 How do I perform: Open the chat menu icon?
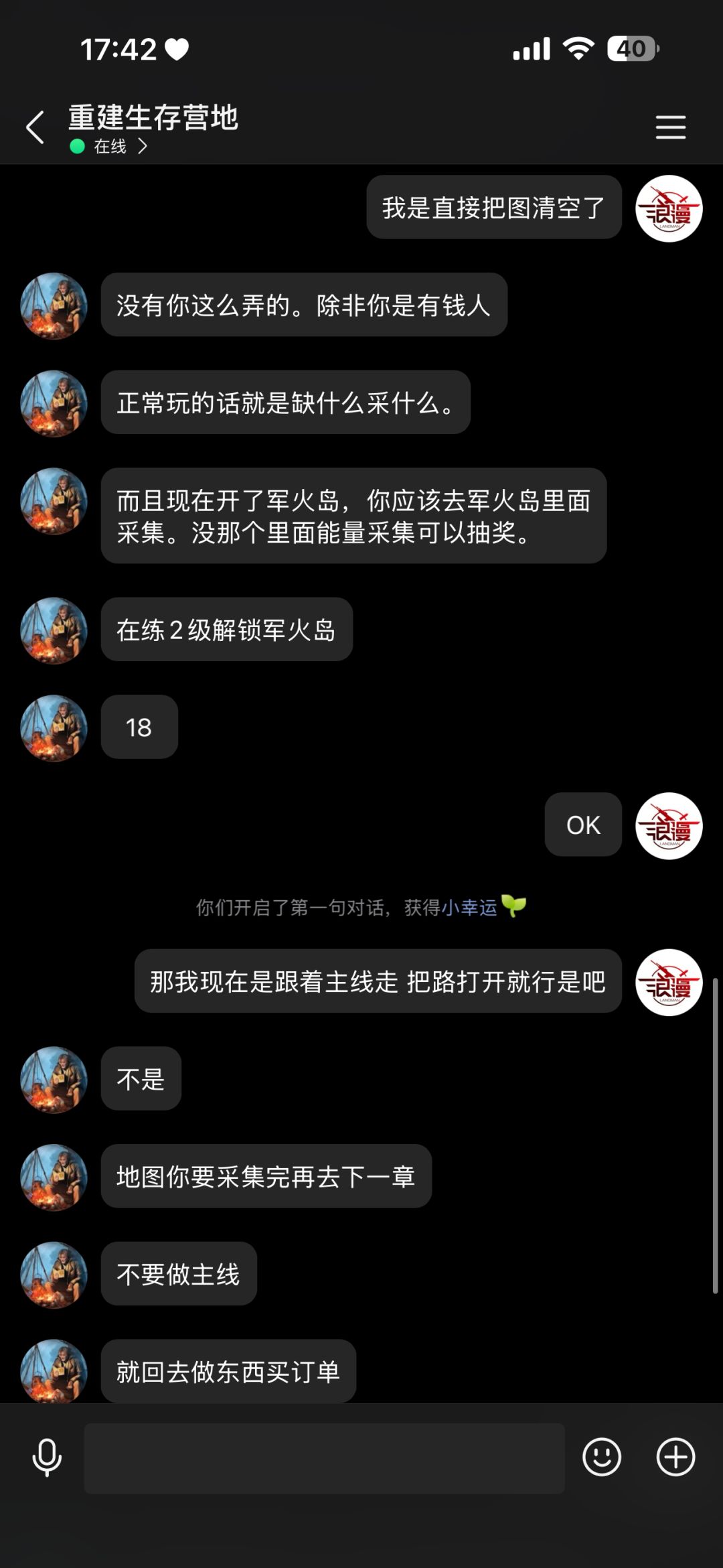point(670,127)
